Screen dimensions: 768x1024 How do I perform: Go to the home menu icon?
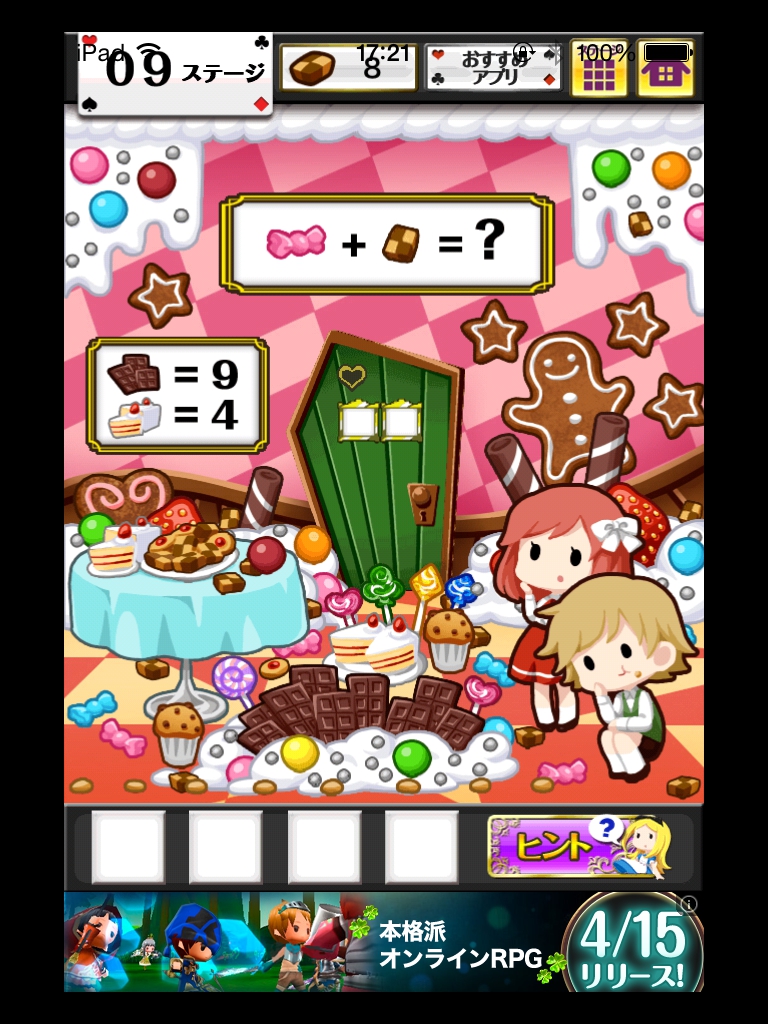(665, 68)
